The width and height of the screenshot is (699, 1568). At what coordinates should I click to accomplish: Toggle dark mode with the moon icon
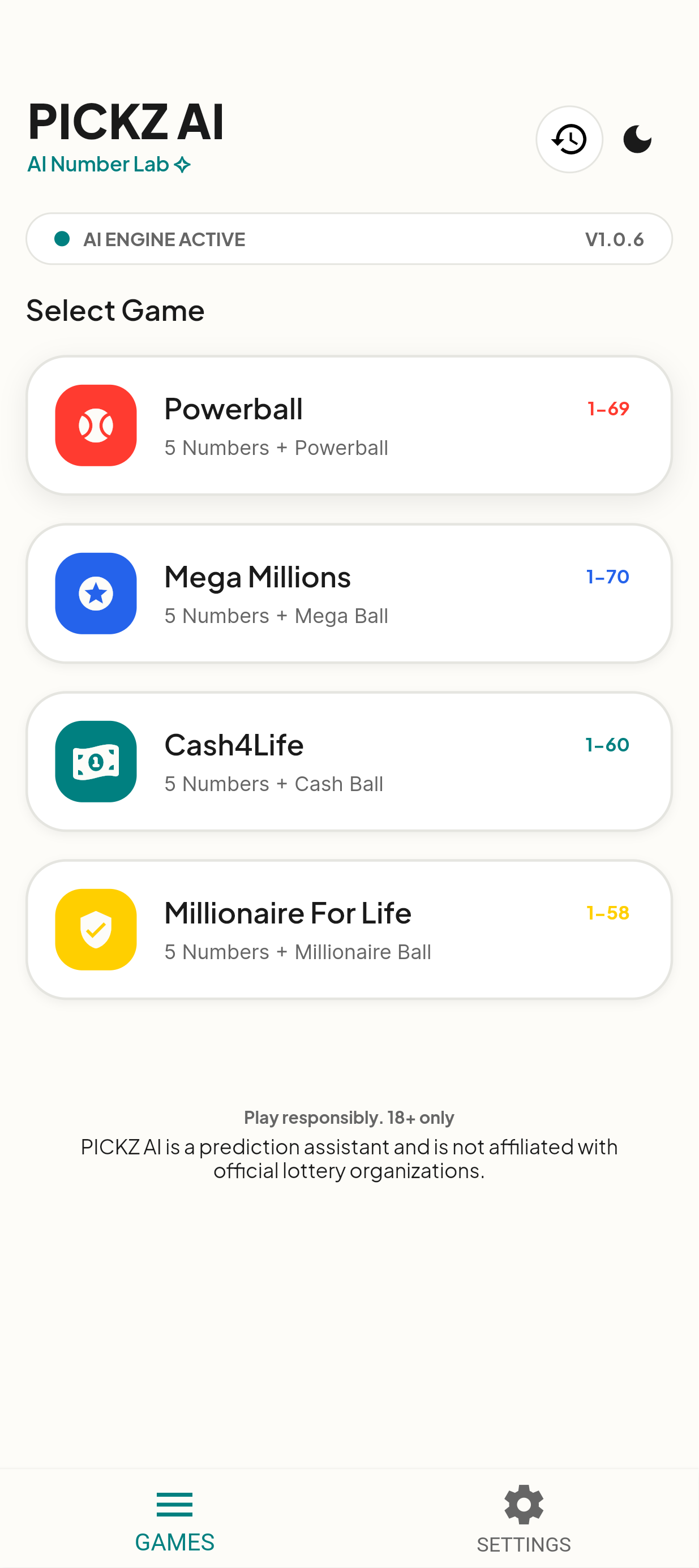(637, 139)
